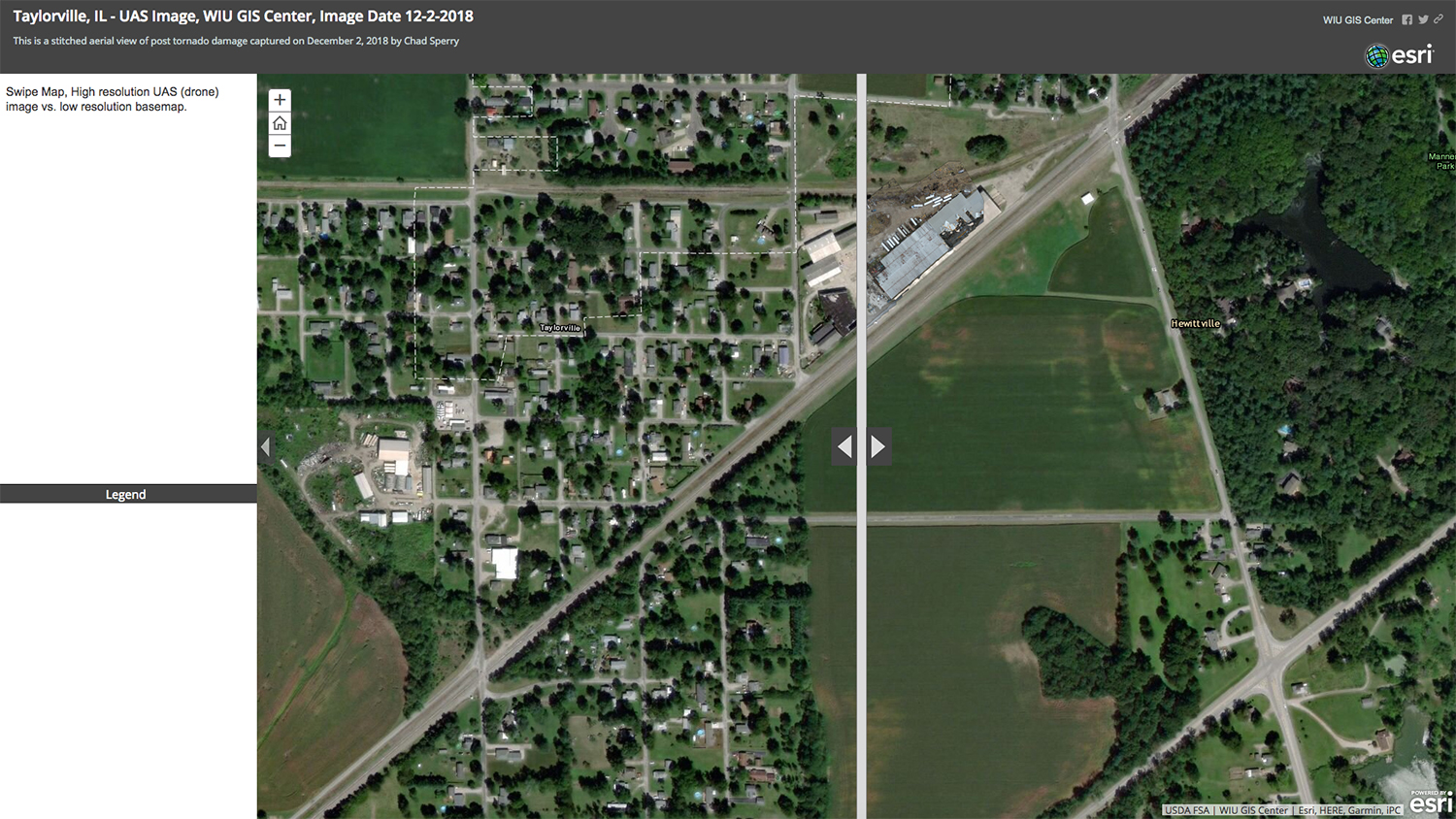
Task: Tap the swipe divider handle
Action: 861,446
